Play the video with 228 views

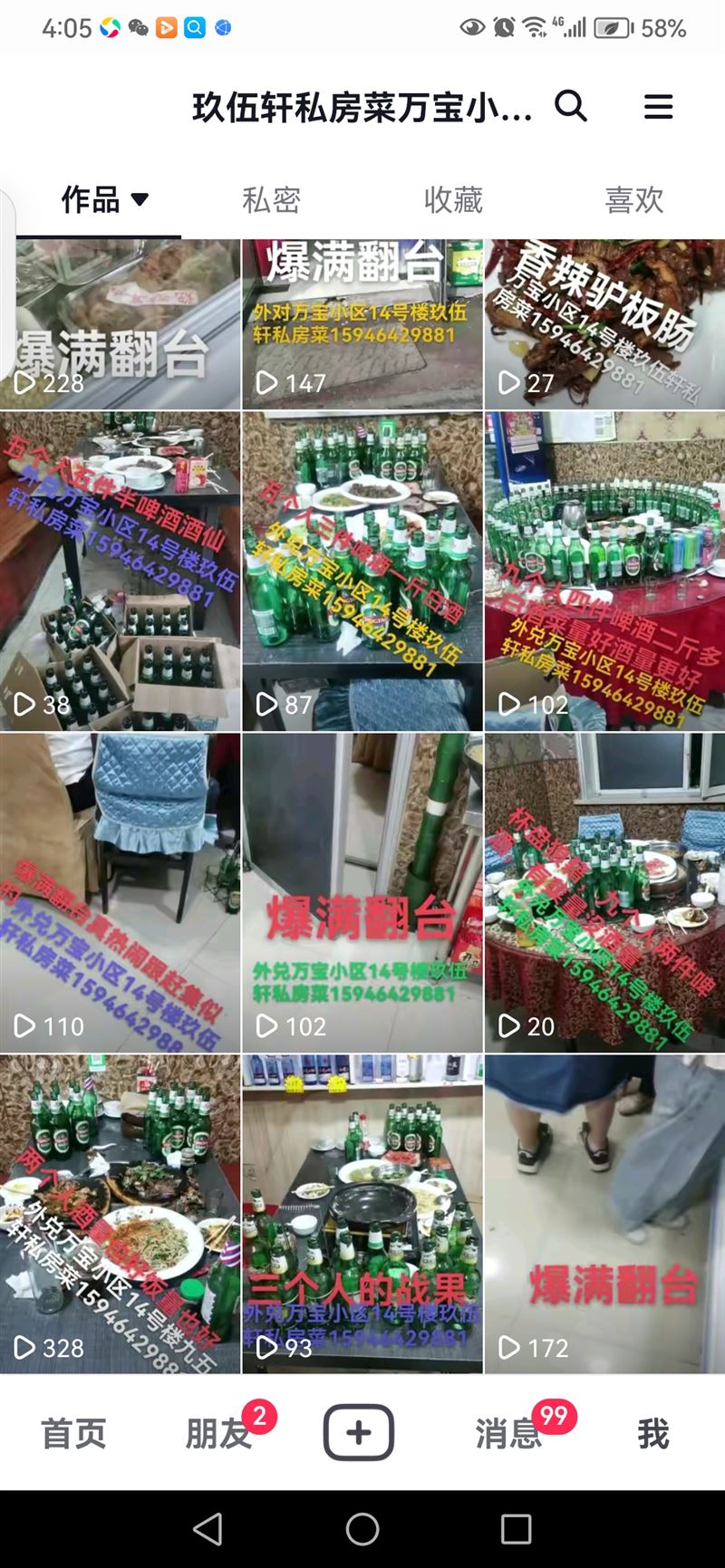tap(121, 324)
